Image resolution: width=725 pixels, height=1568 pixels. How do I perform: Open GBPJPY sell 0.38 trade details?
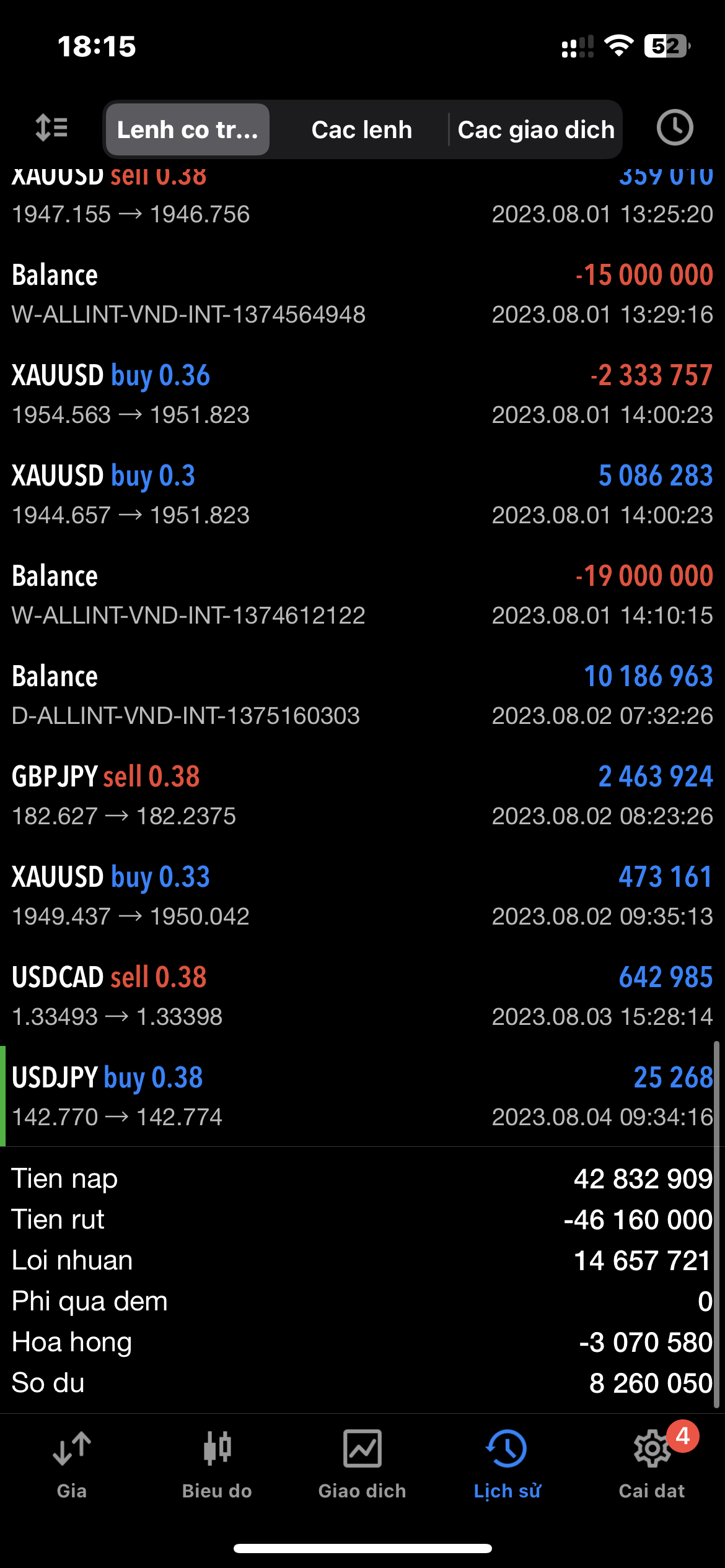362,795
